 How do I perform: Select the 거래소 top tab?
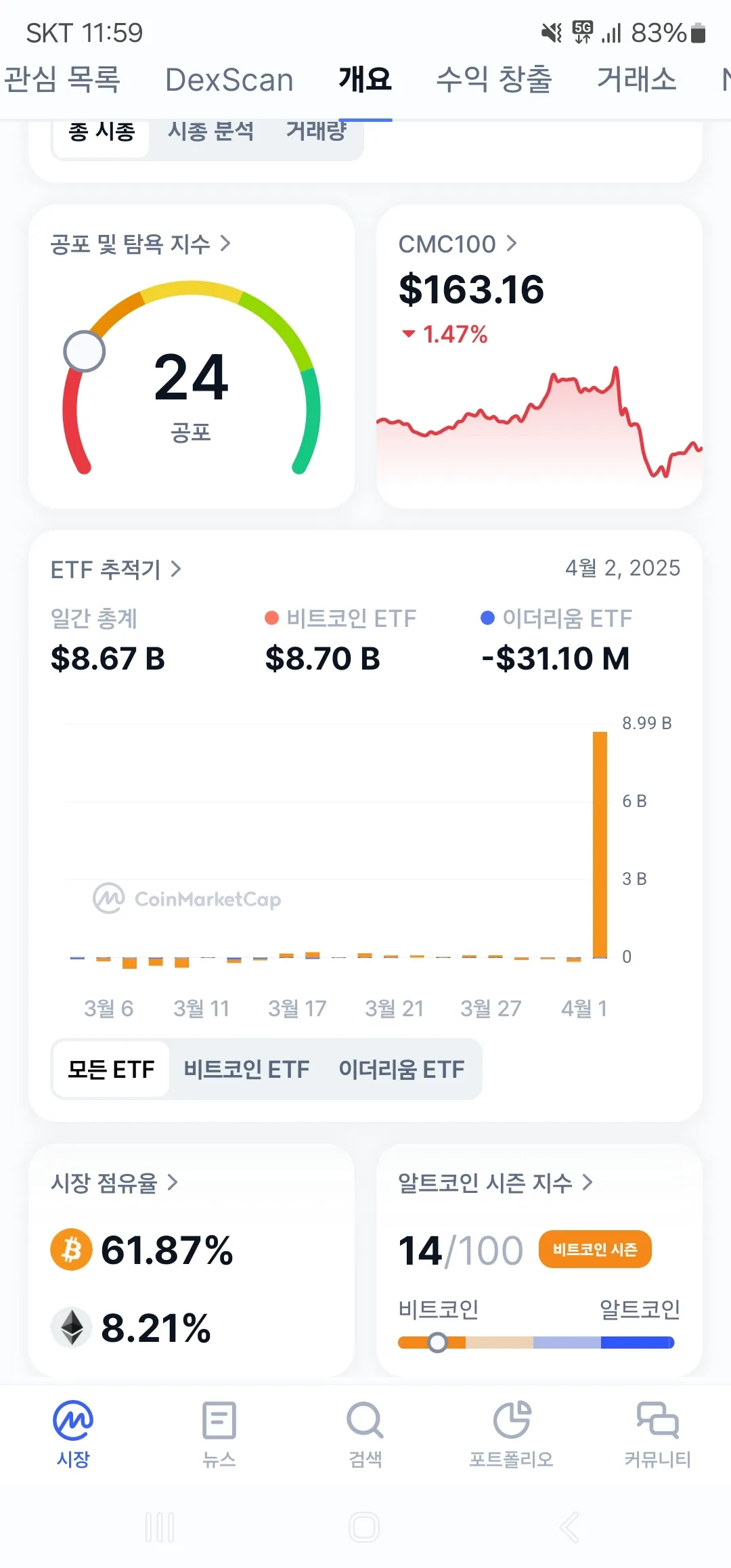click(x=637, y=79)
